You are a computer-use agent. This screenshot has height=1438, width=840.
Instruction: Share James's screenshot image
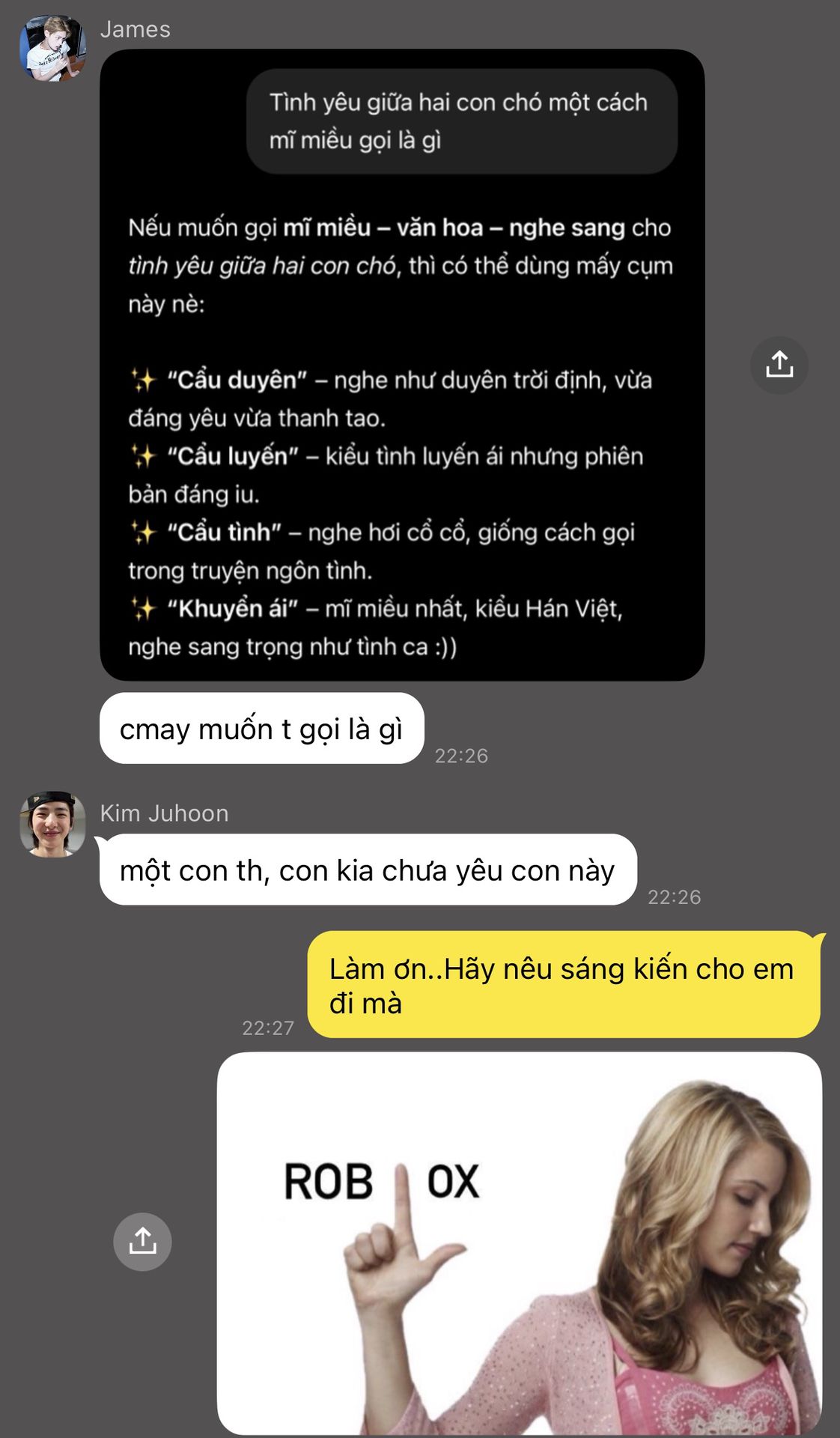[x=779, y=365]
